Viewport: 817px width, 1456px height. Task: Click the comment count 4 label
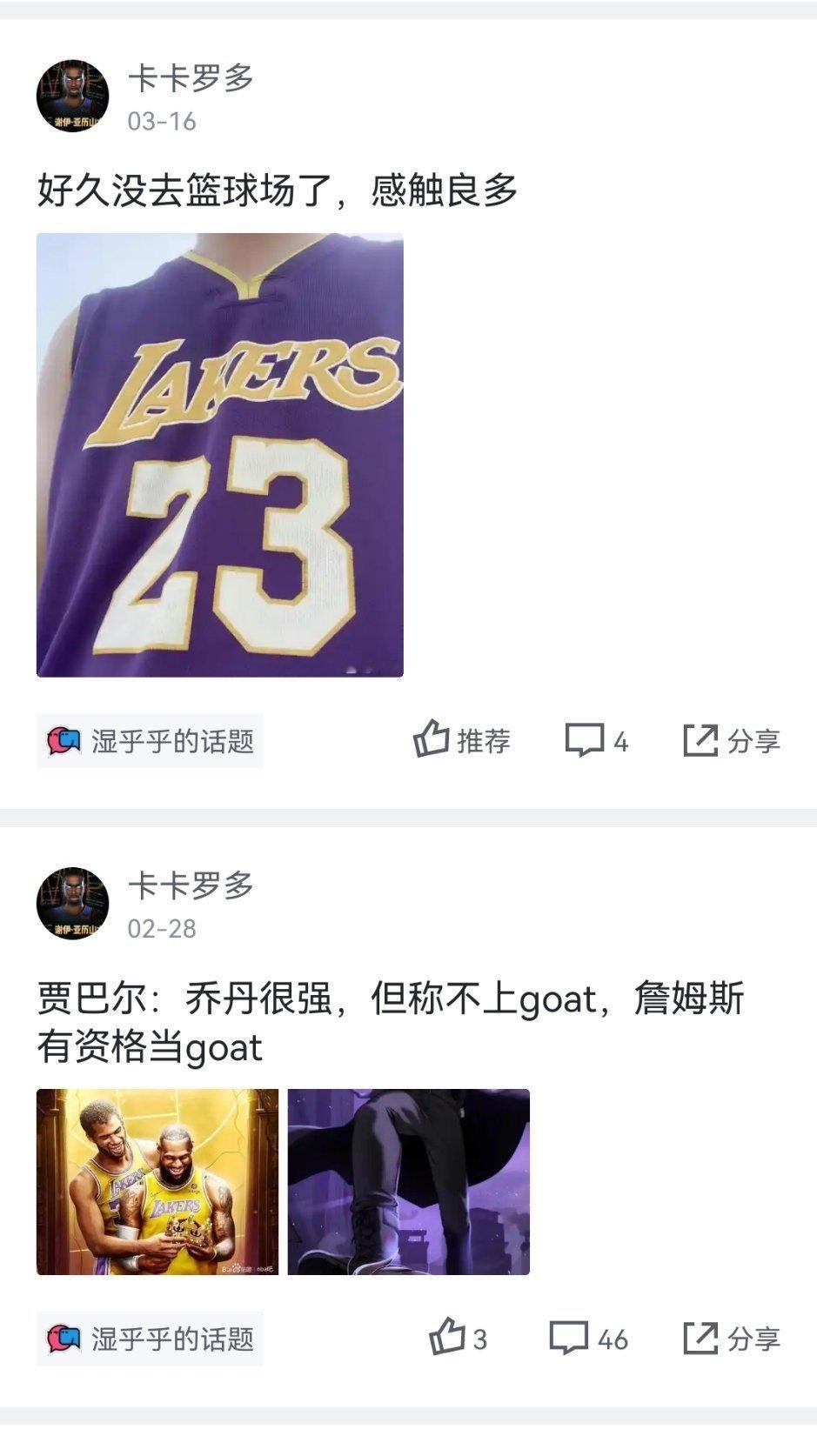pos(619,741)
